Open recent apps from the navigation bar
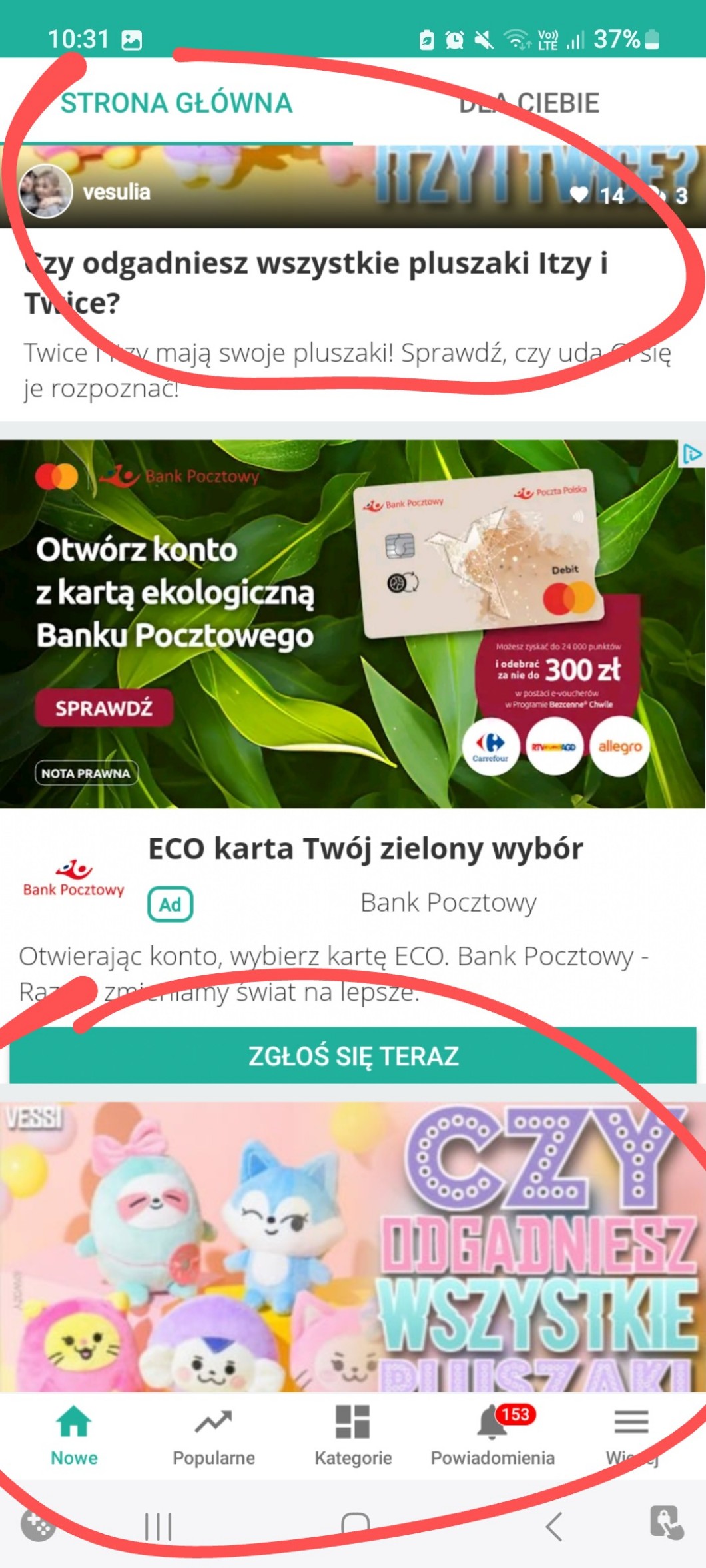The image size is (706, 1568). [x=159, y=1526]
